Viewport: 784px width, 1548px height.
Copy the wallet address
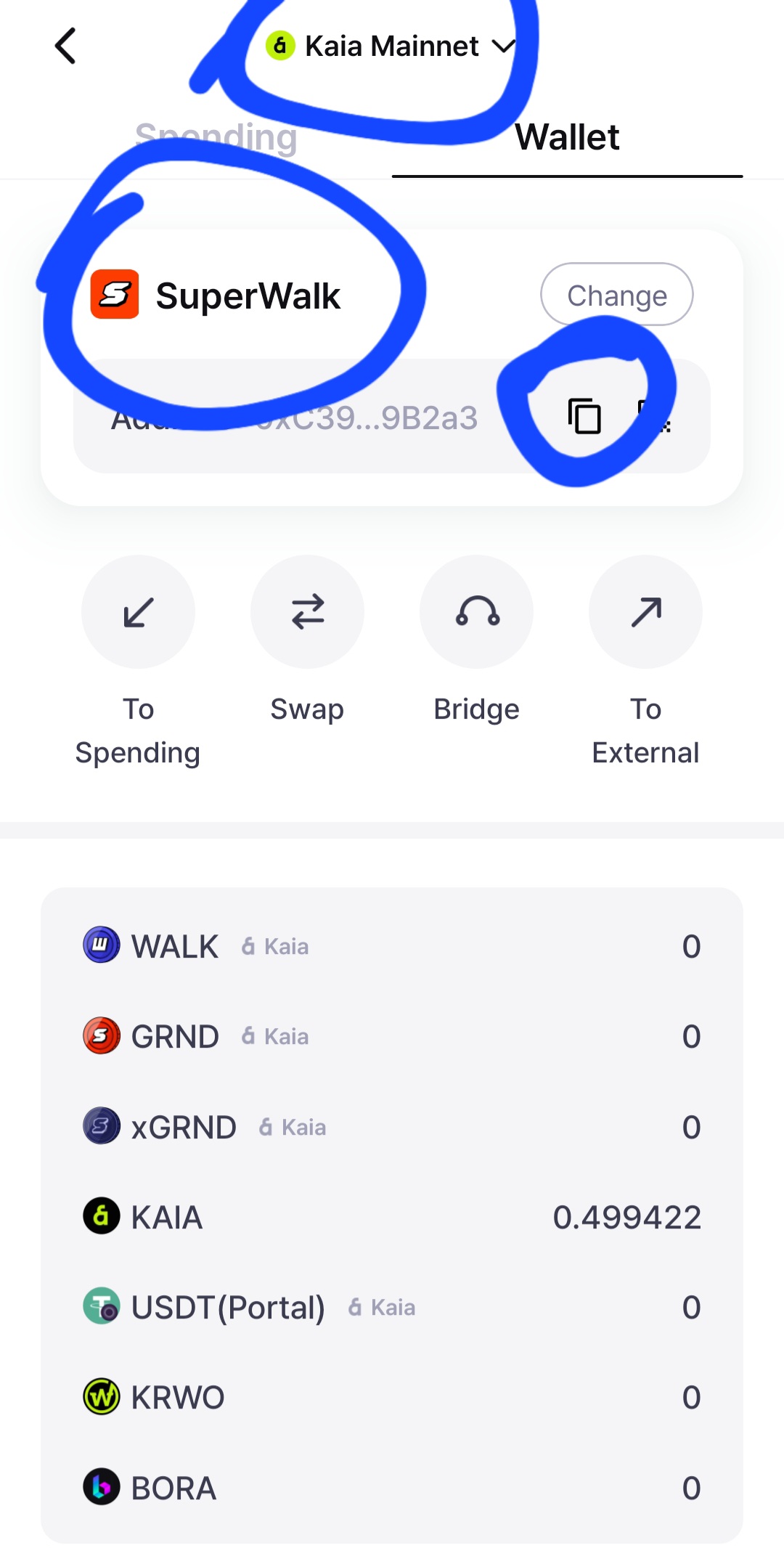coord(584,417)
